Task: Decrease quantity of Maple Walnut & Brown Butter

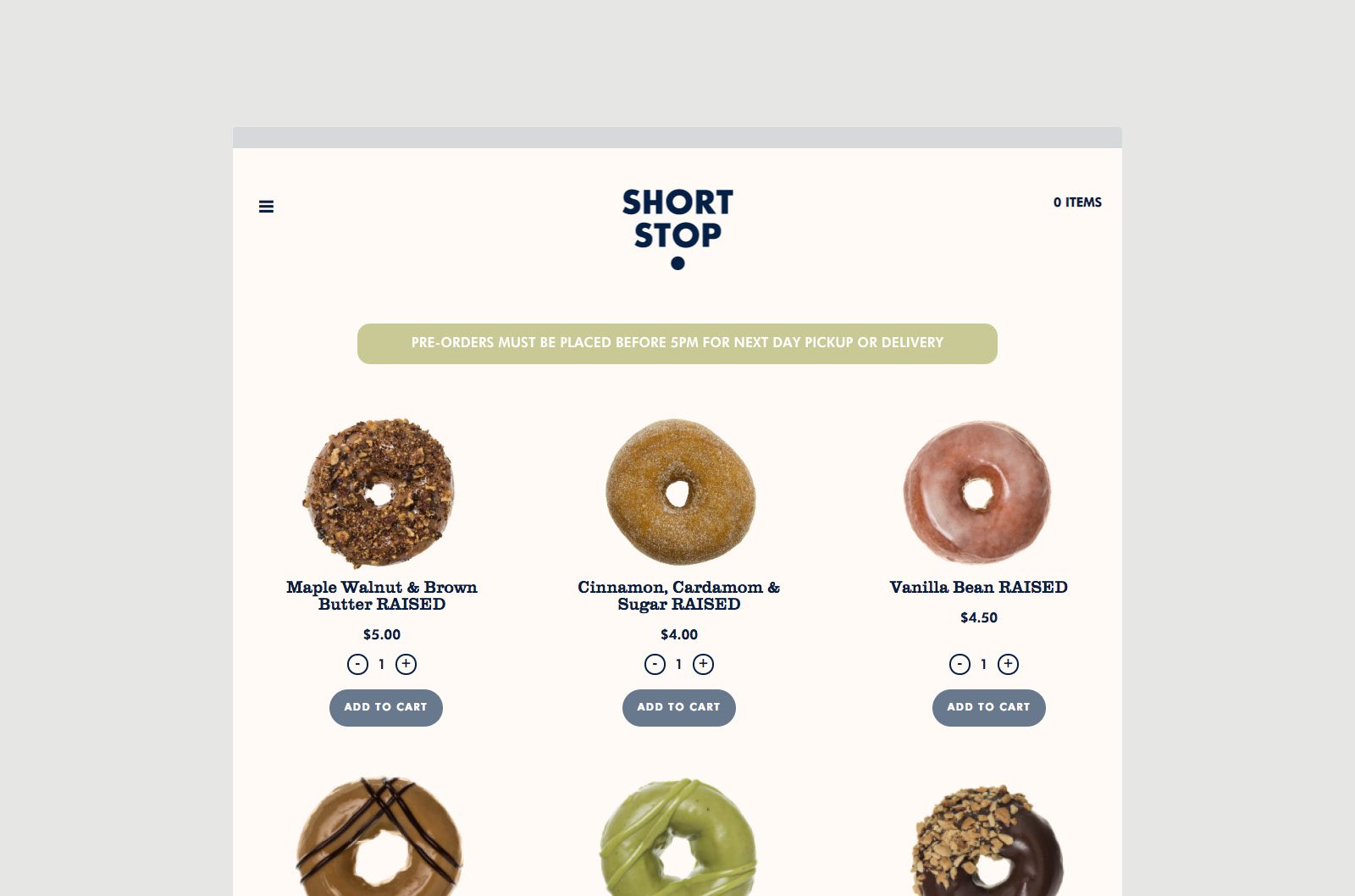Action: point(357,664)
